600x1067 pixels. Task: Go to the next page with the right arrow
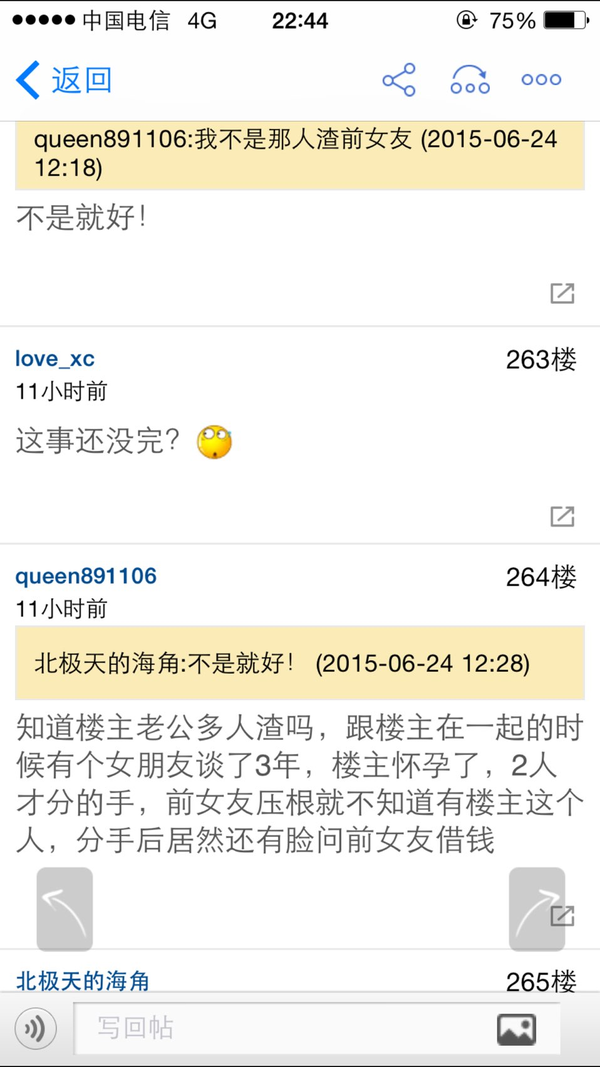537,909
